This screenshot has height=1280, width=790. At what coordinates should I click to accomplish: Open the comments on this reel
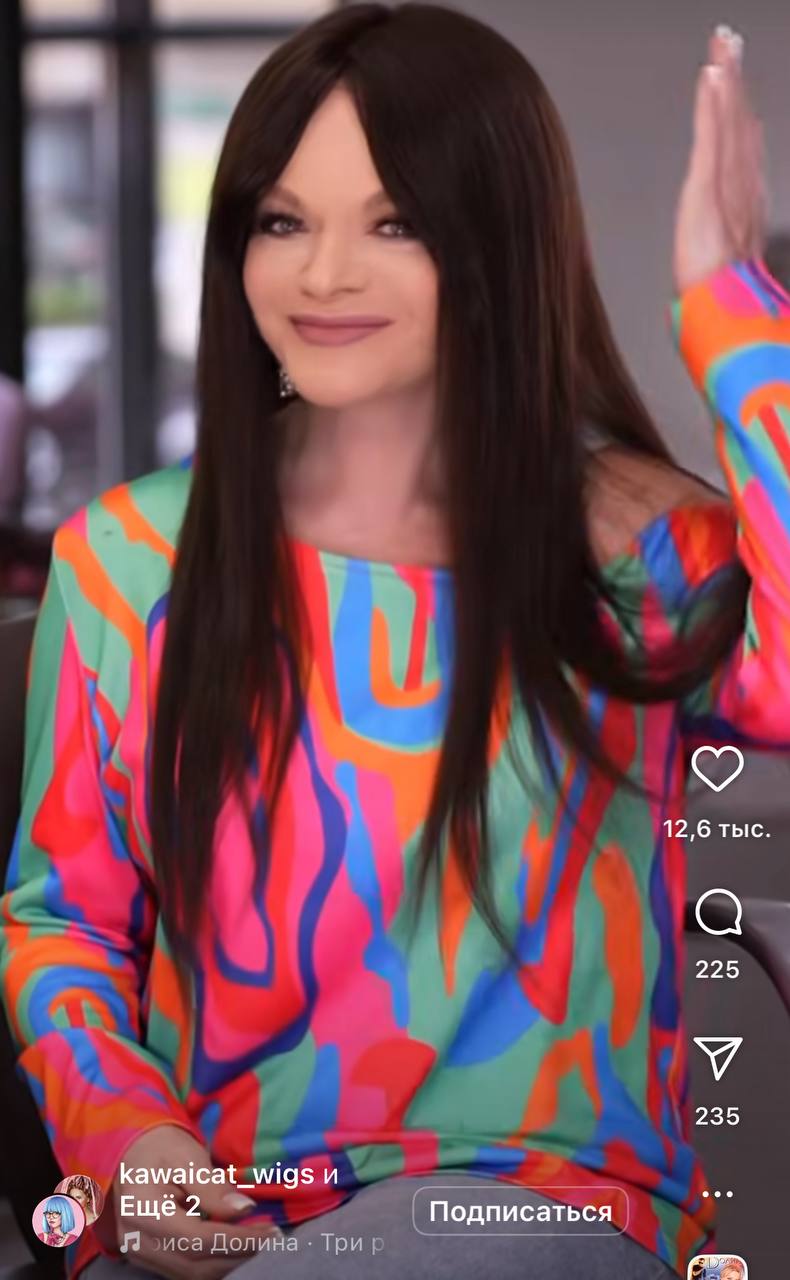717,912
